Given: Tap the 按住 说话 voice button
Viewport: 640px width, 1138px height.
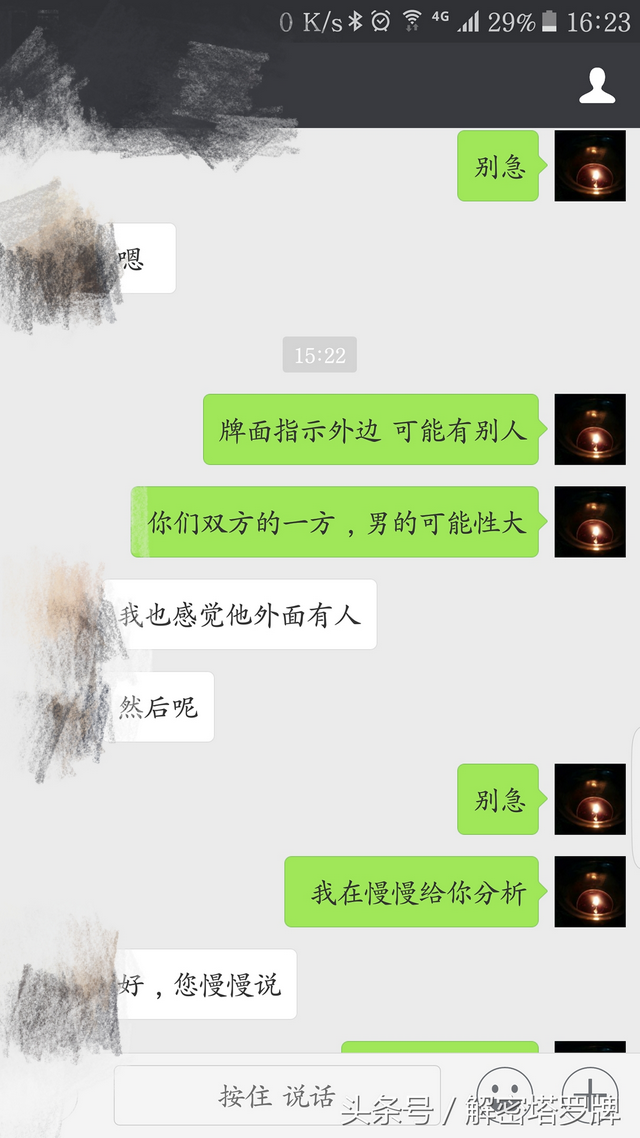Looking at the screenshot, I should tap(277, 1095).
